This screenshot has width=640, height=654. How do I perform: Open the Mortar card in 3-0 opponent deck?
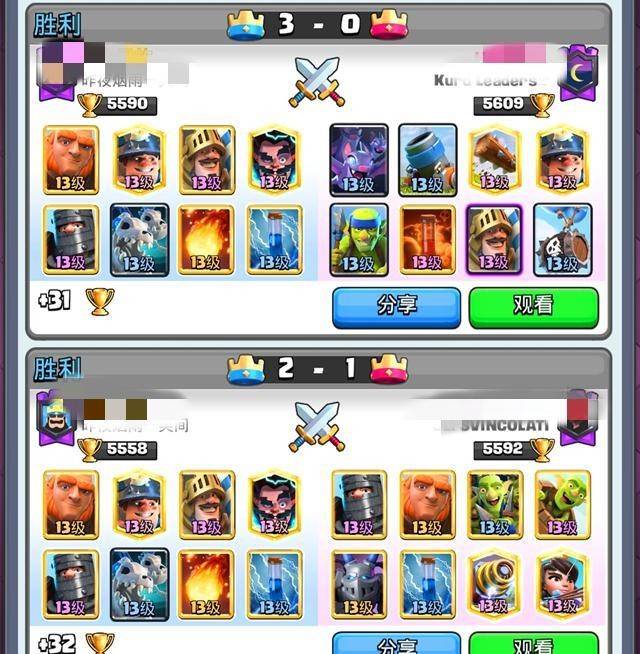[x=427, y=160]
